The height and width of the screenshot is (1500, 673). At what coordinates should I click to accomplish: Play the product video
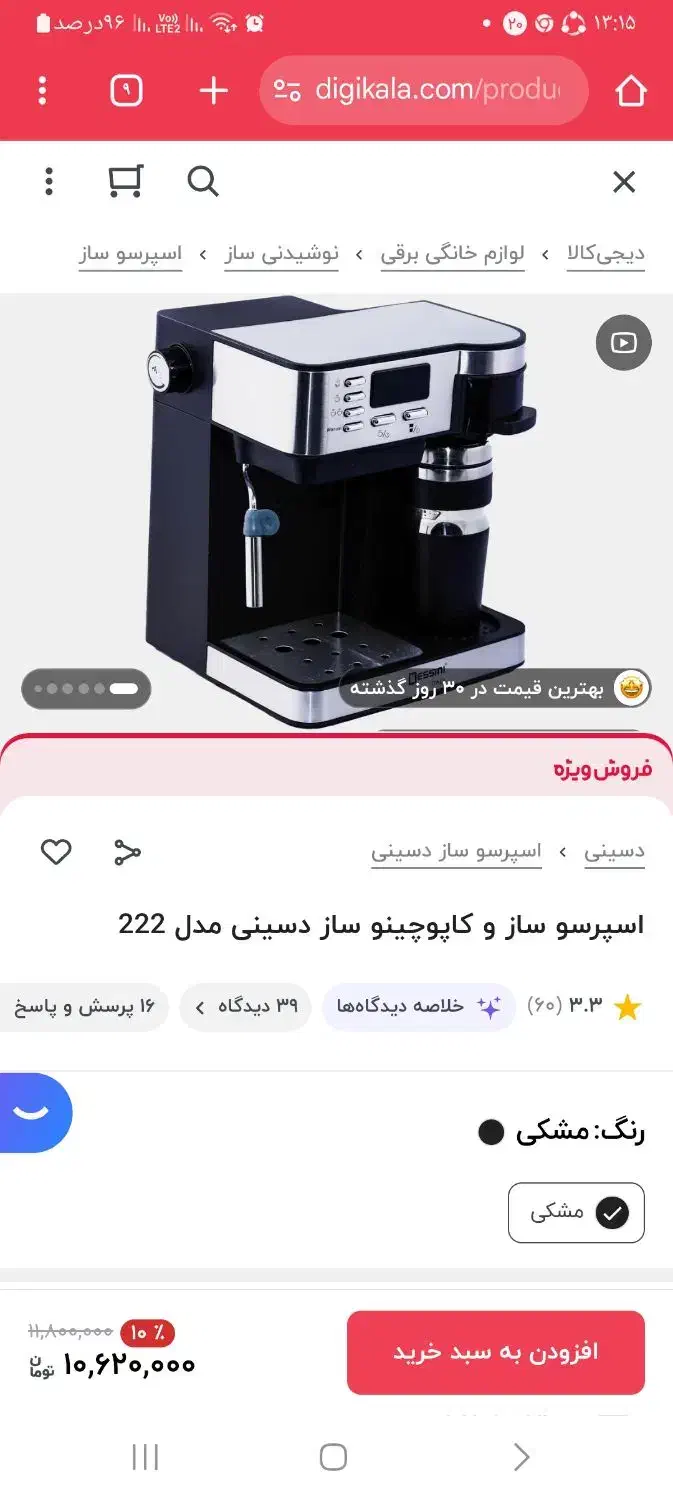(623, 343)
